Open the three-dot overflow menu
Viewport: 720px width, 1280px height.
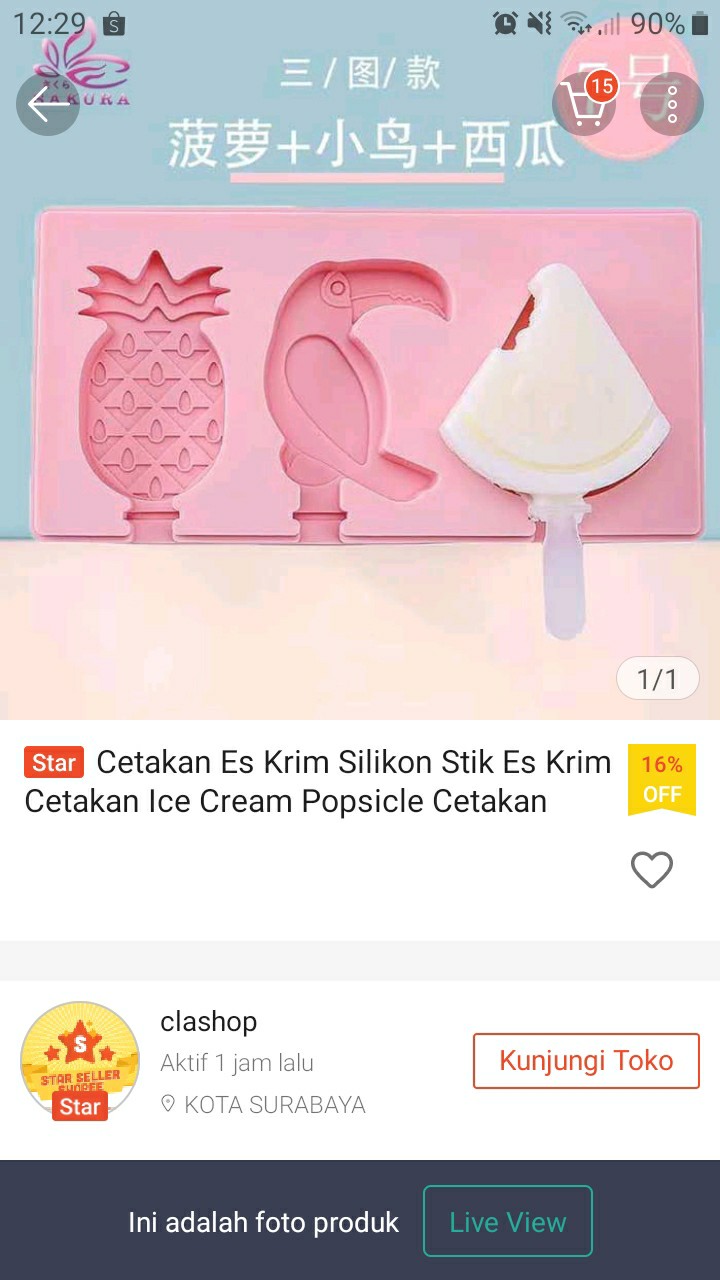(x=670, y=103)
